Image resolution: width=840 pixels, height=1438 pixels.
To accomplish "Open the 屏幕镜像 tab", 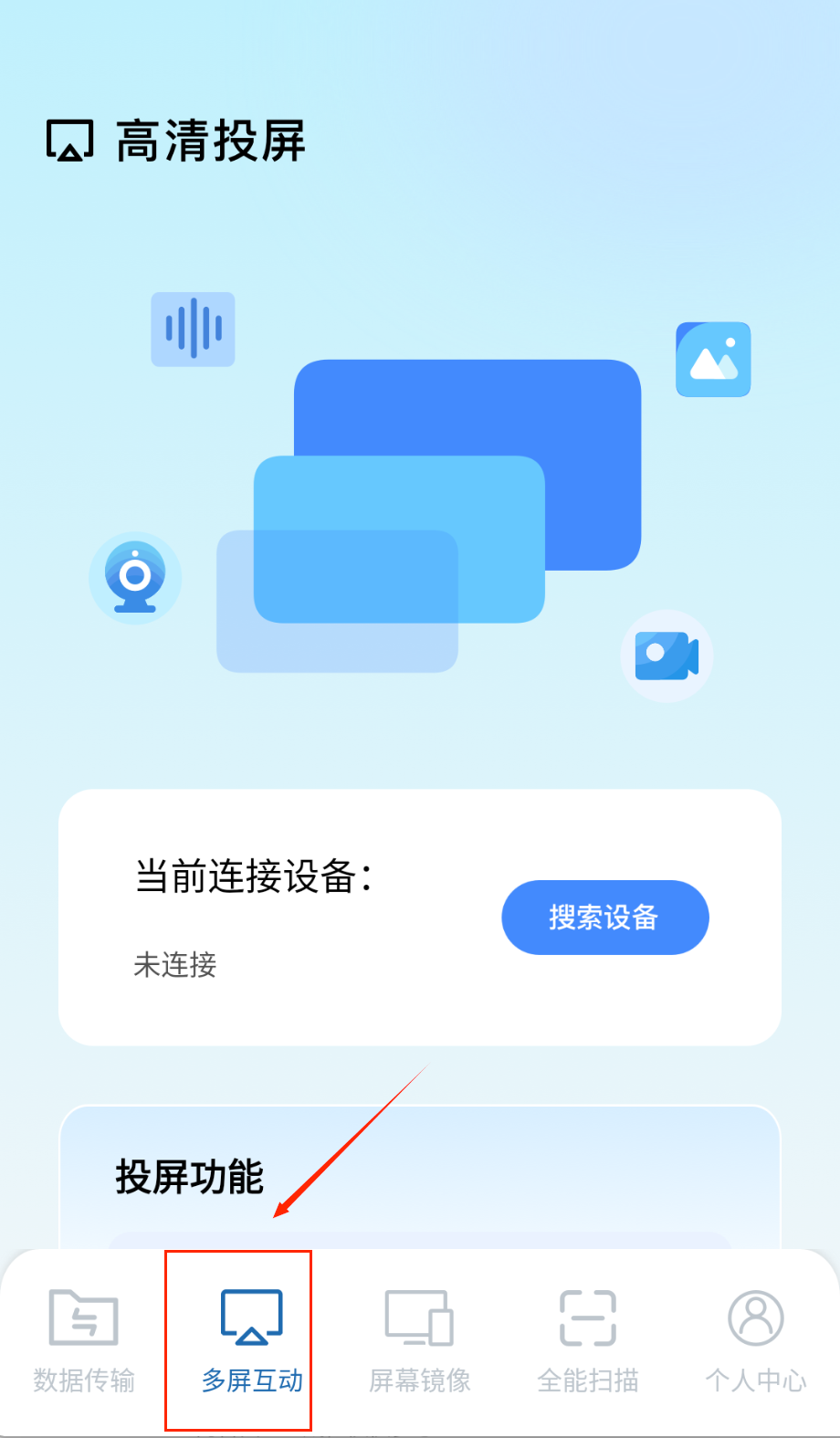I will (420, 1339).
